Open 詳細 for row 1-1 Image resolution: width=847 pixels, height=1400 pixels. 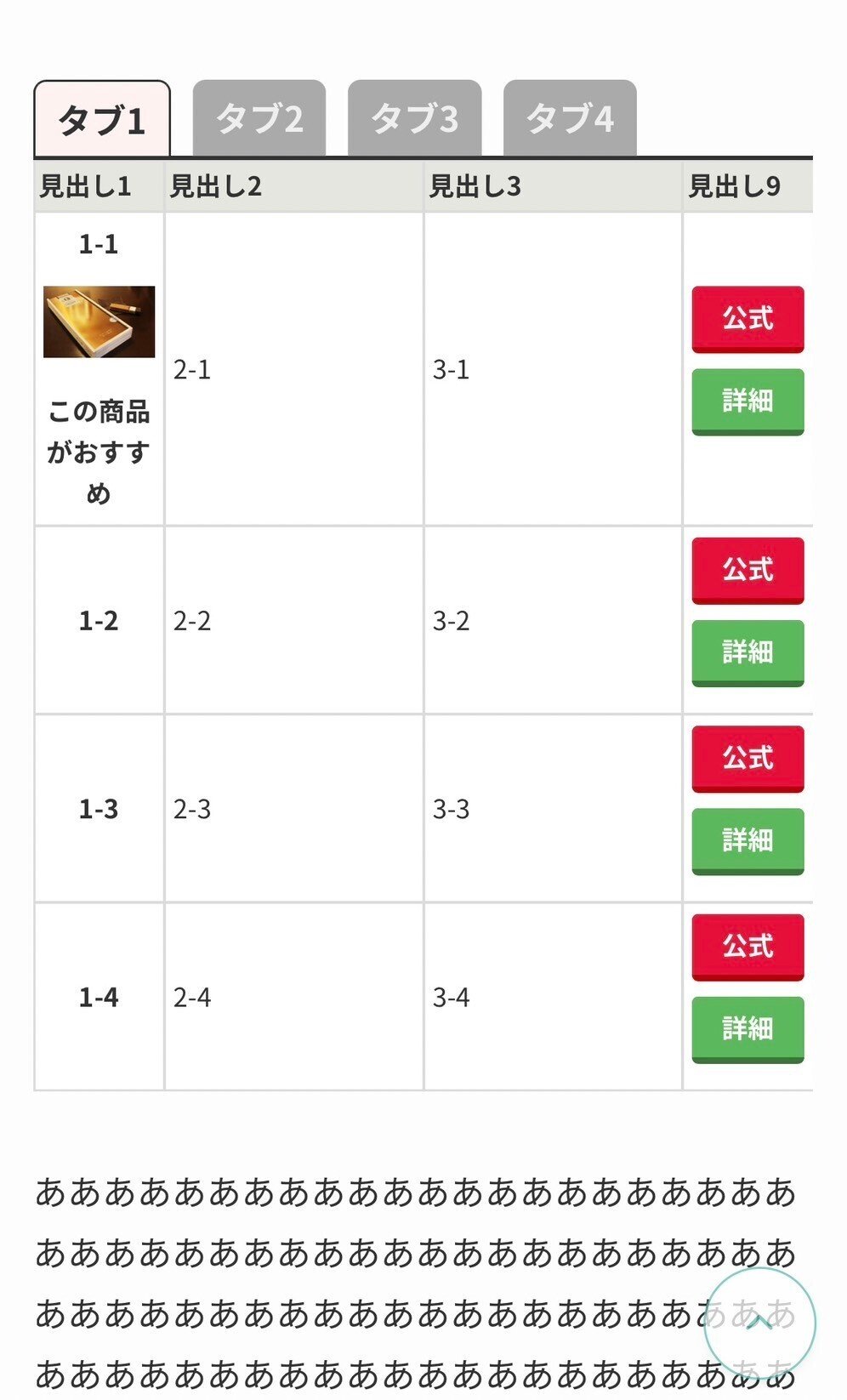tap(748, 401)
